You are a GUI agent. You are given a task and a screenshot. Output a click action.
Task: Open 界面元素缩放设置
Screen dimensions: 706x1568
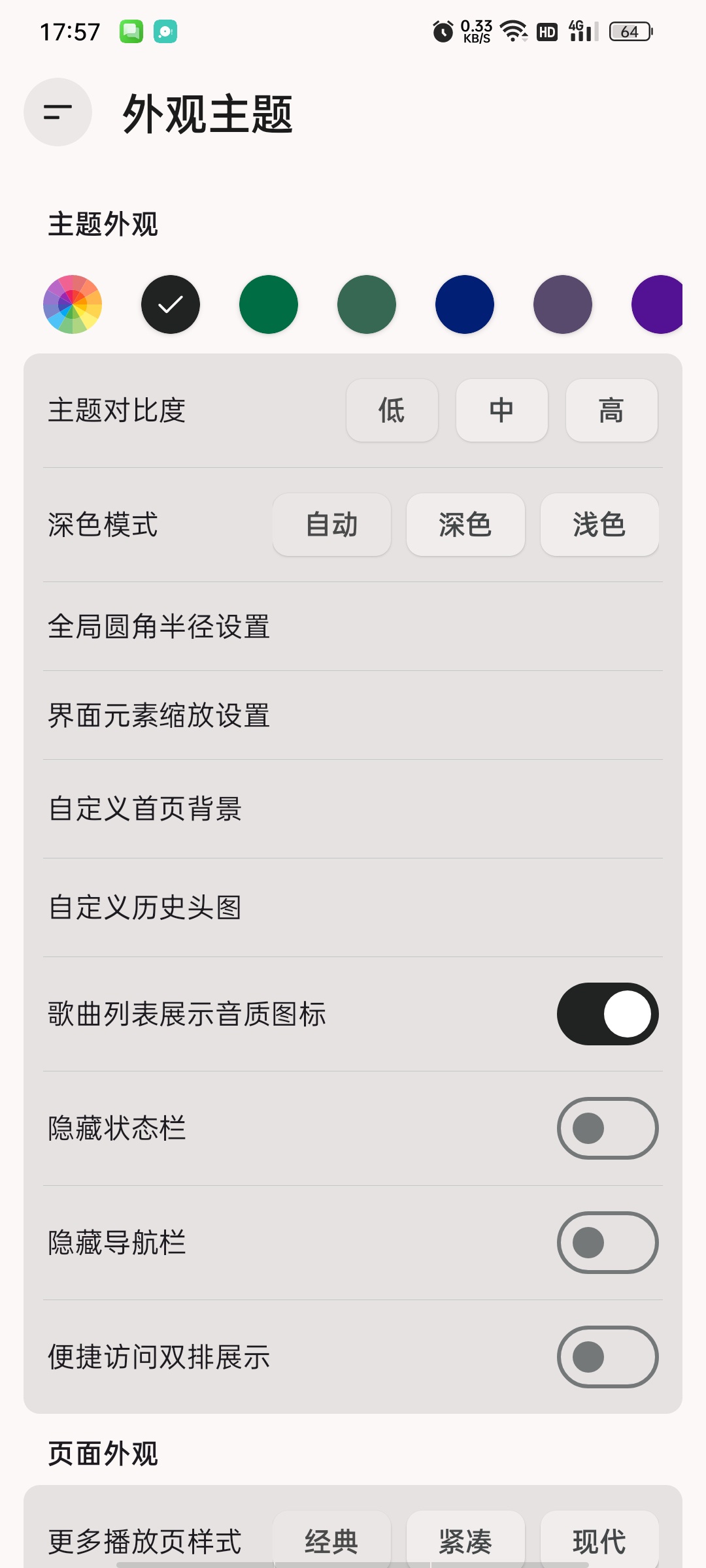353,715
